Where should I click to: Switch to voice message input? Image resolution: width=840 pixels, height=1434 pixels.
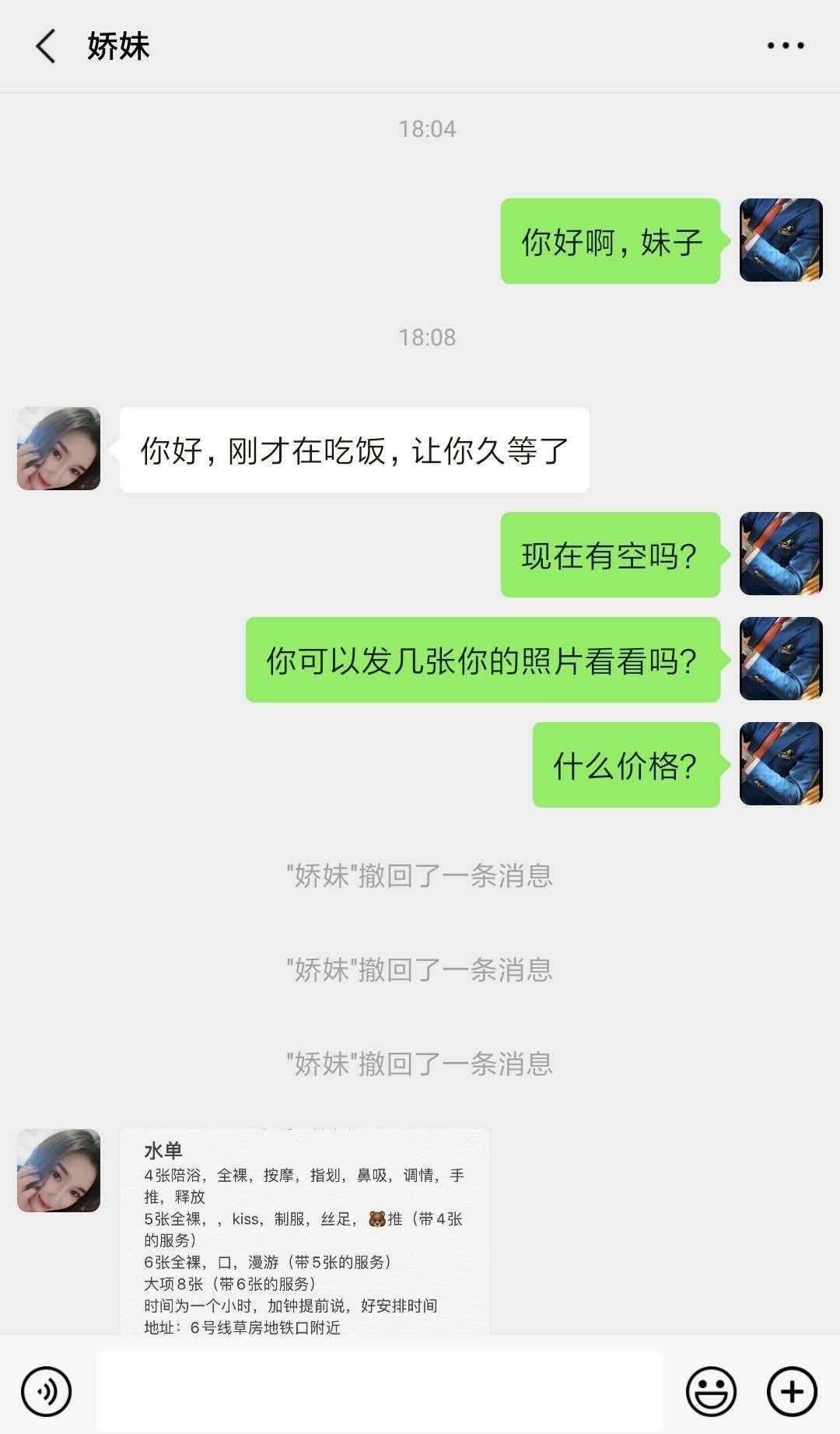47,1391
